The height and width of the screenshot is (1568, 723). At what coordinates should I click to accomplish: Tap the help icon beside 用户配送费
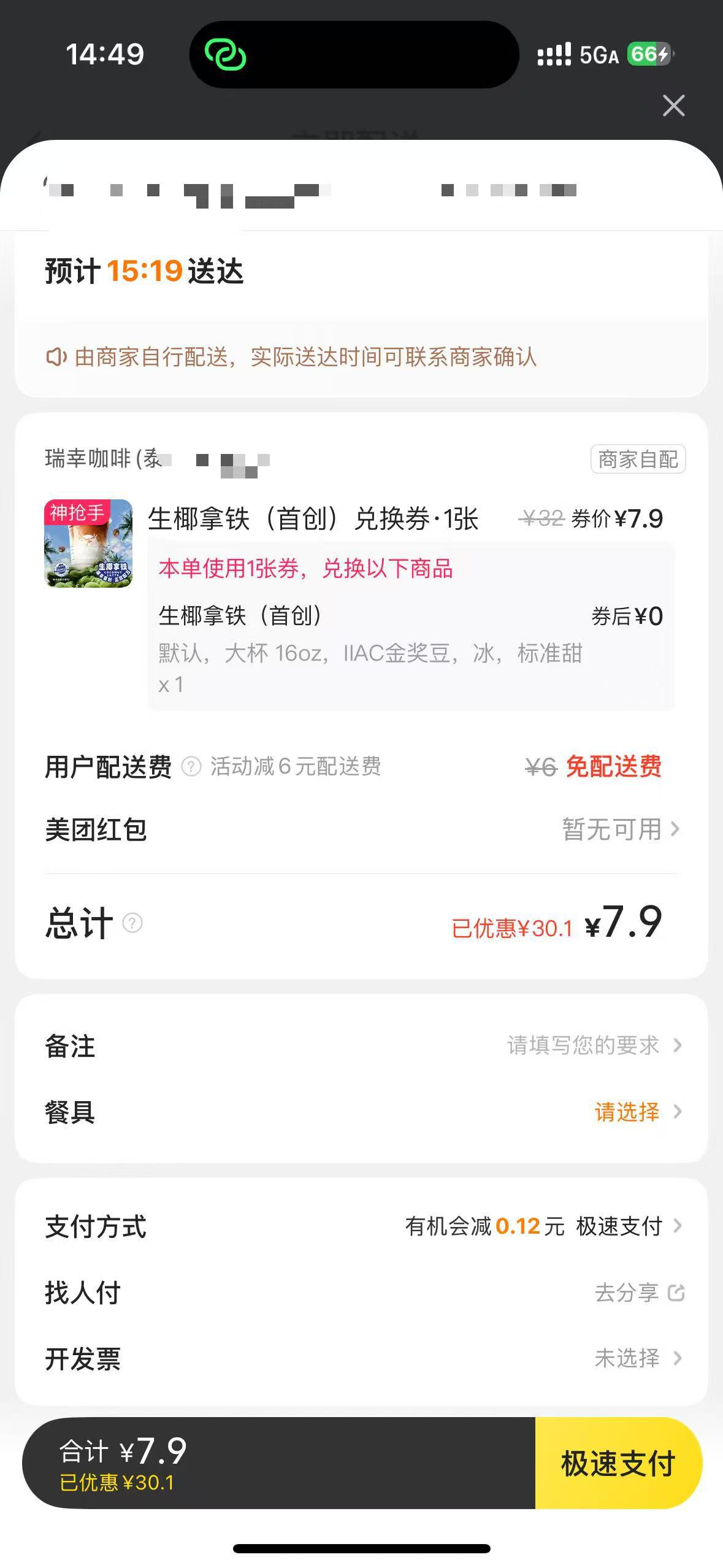click(x=191, y=767)
